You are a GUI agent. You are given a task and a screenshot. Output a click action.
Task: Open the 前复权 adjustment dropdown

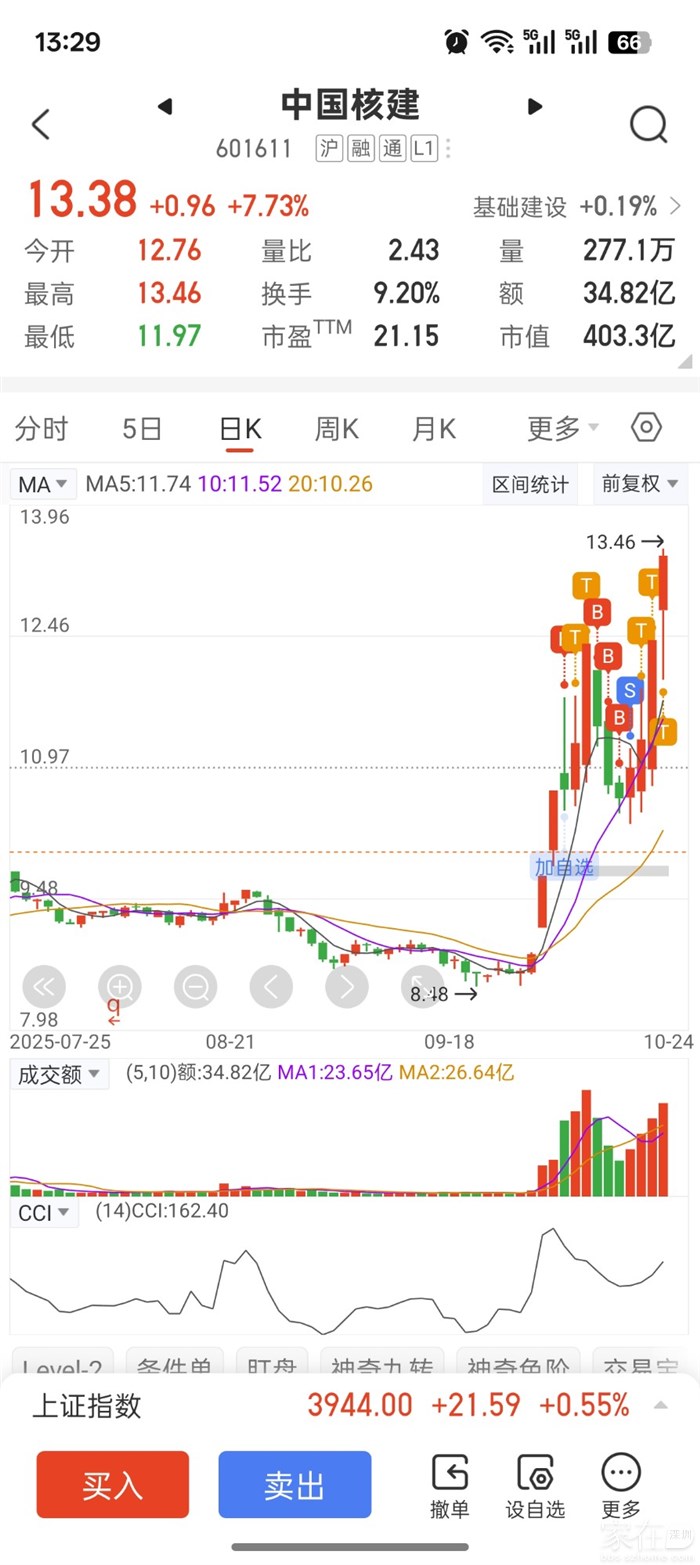[x=639, y=484]
